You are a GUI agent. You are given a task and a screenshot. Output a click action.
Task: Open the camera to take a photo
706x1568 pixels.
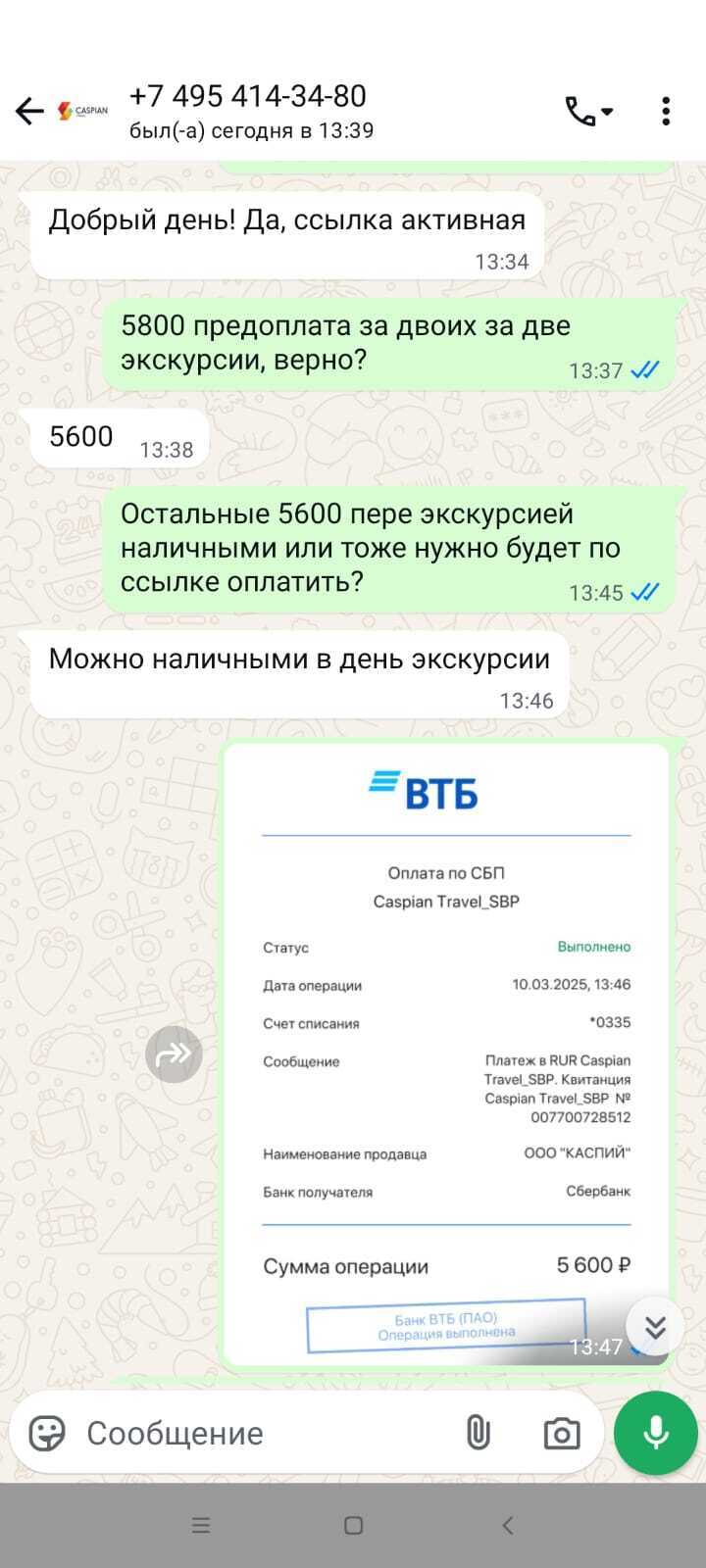point(561,1434)
